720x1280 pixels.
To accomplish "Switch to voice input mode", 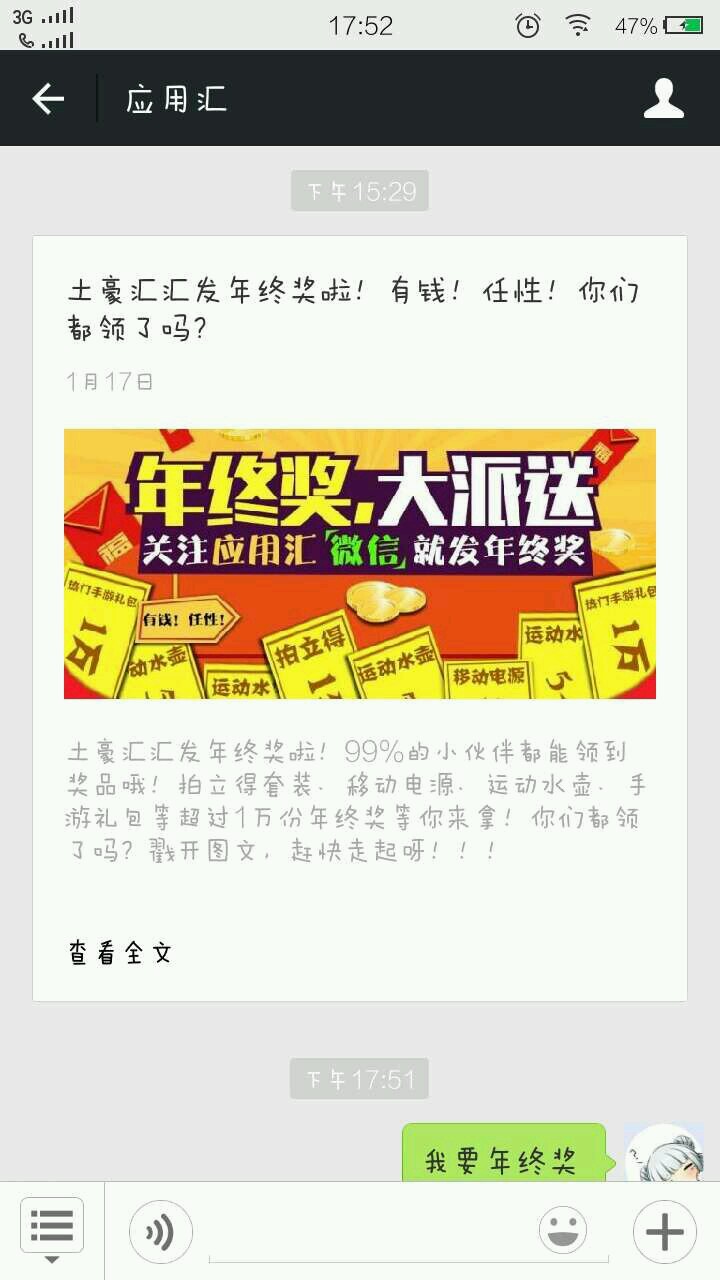I will 160,1231.
